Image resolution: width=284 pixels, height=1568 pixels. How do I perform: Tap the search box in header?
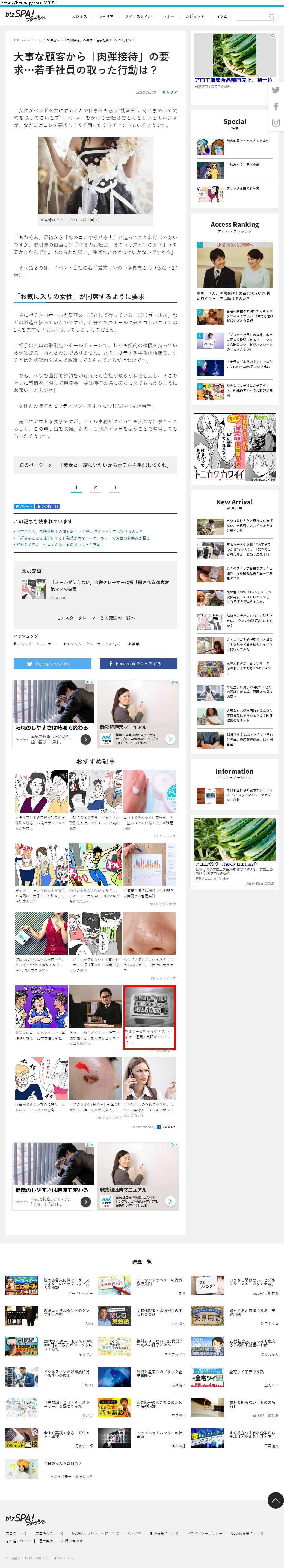click(x=253, y=16)
